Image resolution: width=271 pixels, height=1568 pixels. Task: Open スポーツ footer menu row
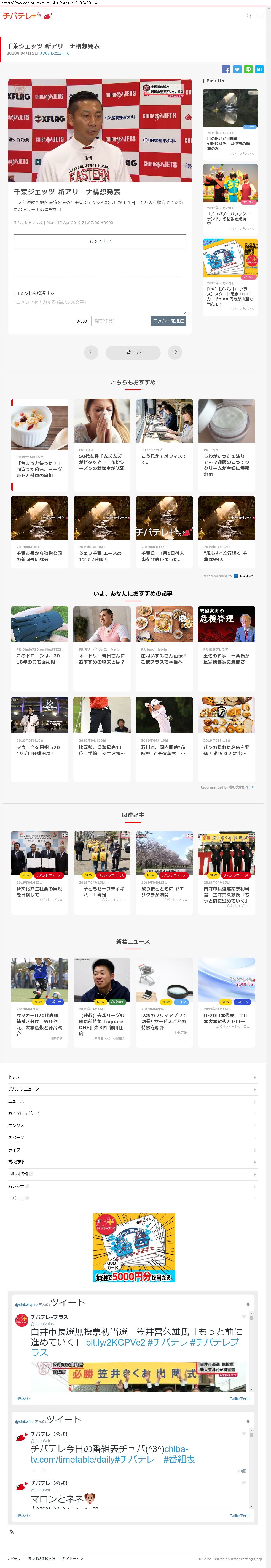pyautogui.click(x=17, y=1138)
